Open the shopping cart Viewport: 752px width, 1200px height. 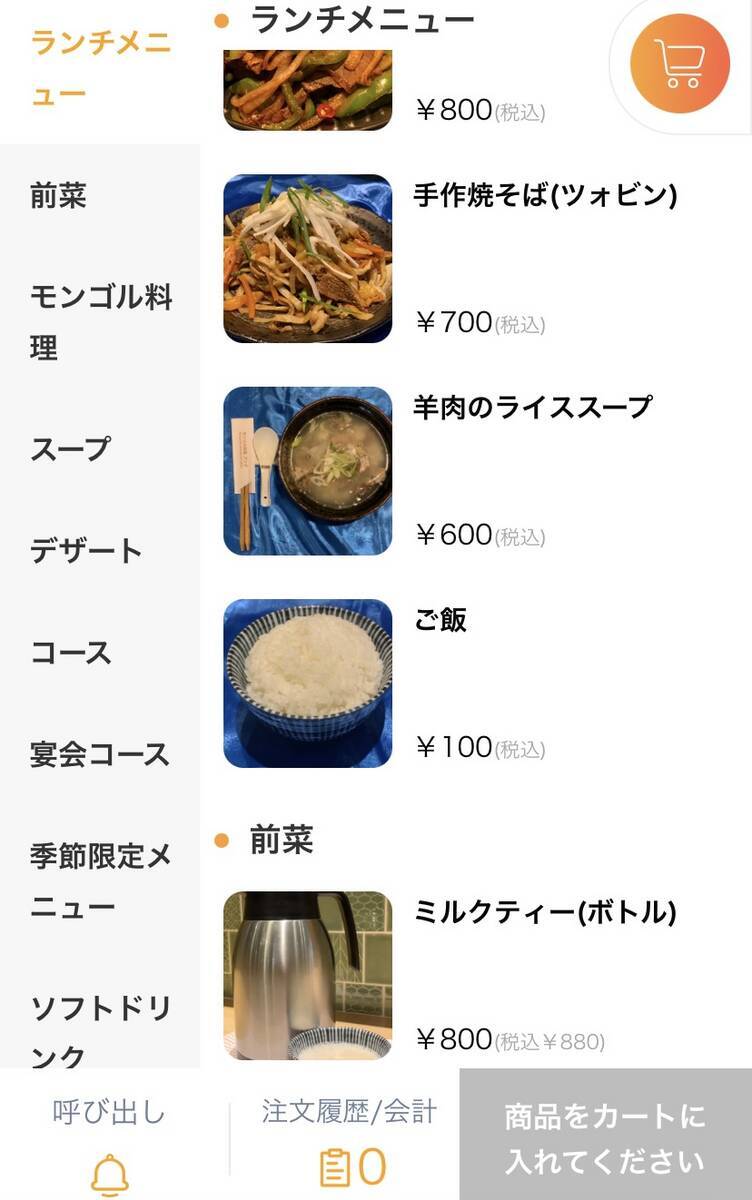click(x=679, y=64)
